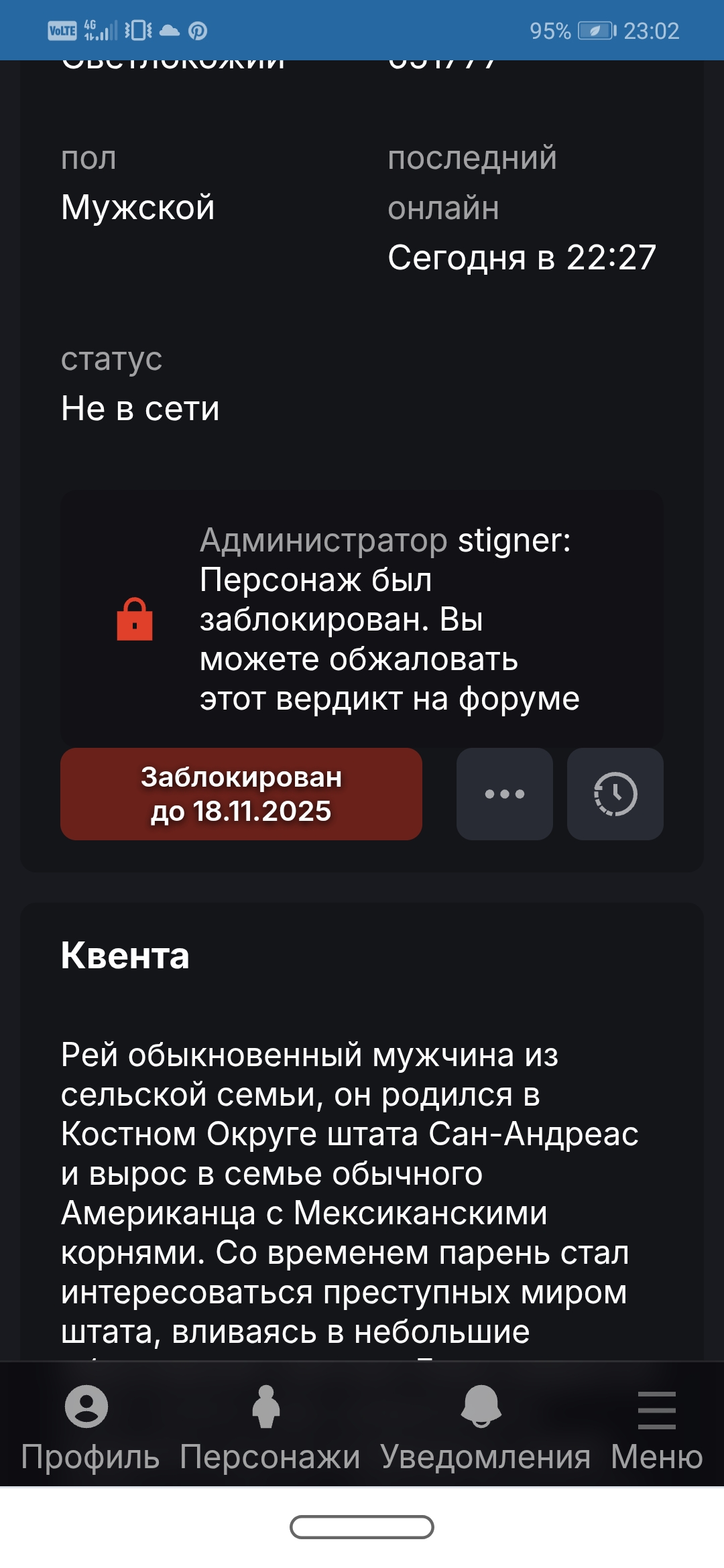The image size is (724, 1568).
Task: Switch to the Профиль tab
Action: point(90,1426)
